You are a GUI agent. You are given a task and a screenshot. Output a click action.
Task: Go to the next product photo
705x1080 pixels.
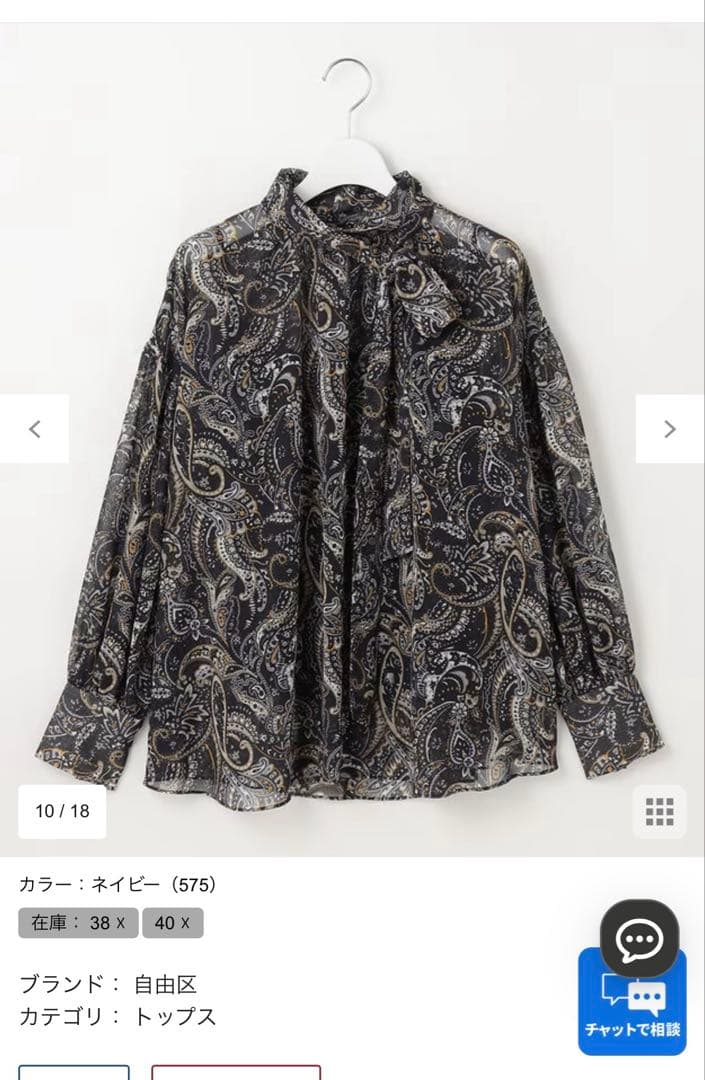[x=670, y=429]
